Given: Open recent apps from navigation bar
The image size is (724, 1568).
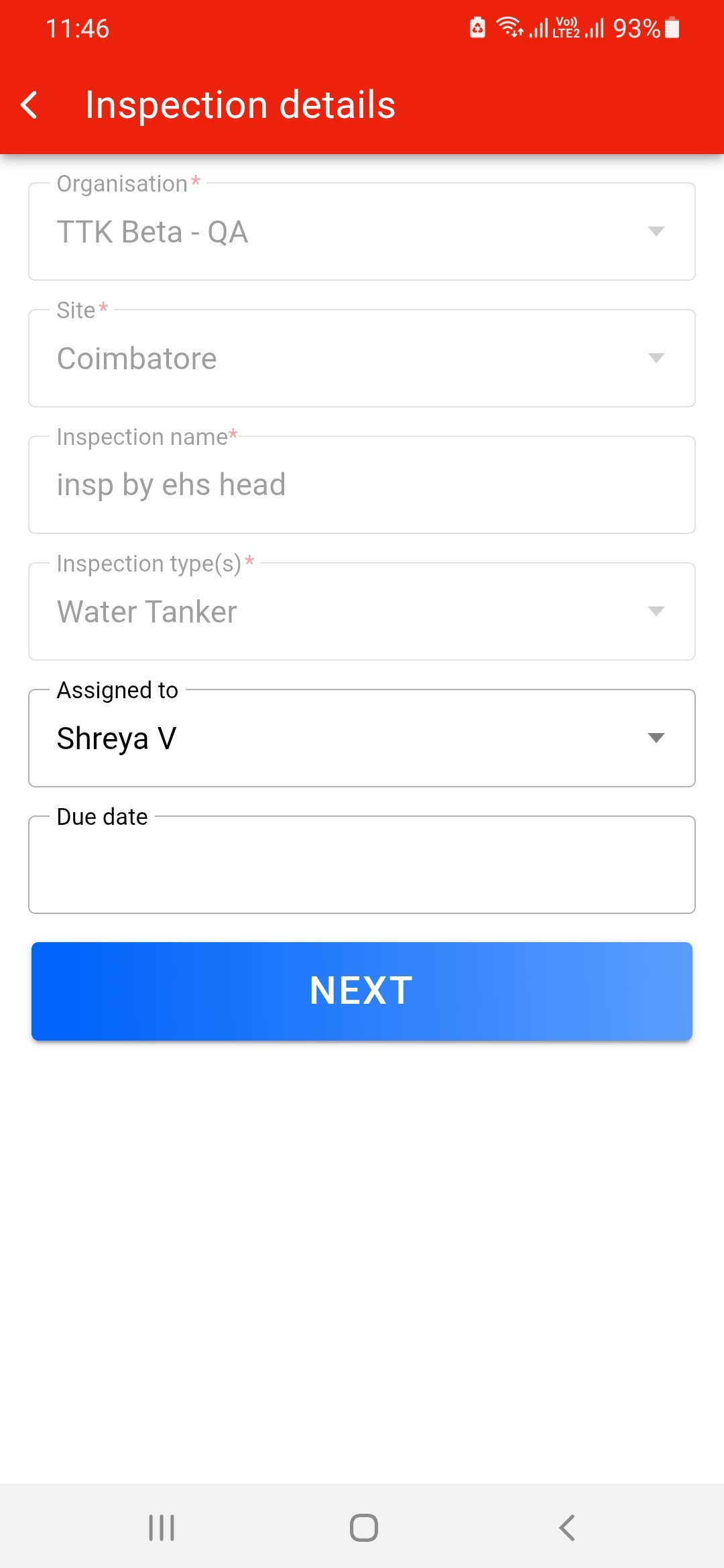Looking at the screenshot, I should click(162, 1528).
